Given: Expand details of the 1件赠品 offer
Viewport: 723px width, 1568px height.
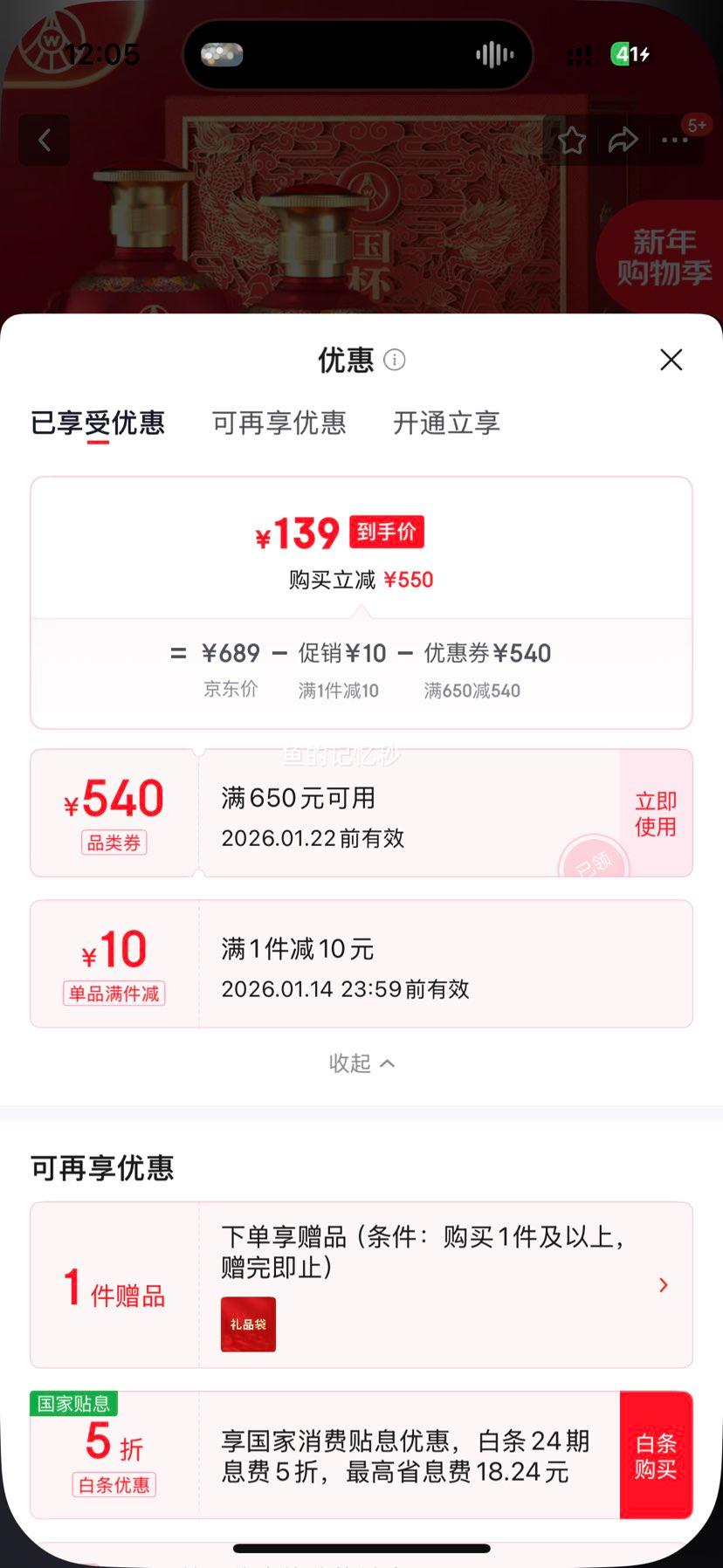Looking at the screenshot, I should [x=664, y=1285].
